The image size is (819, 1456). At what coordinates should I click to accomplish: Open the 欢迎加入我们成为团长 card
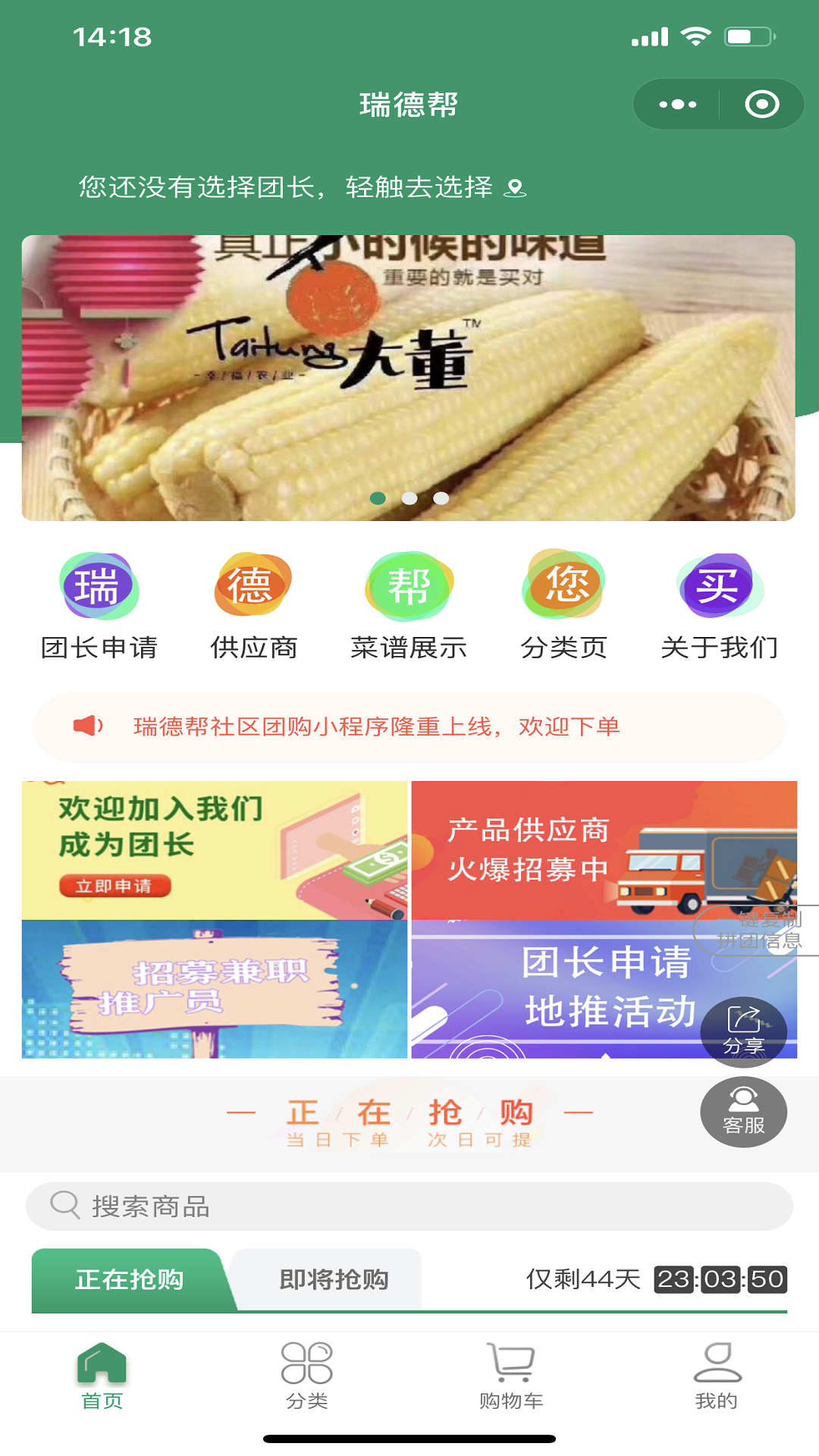215,850
